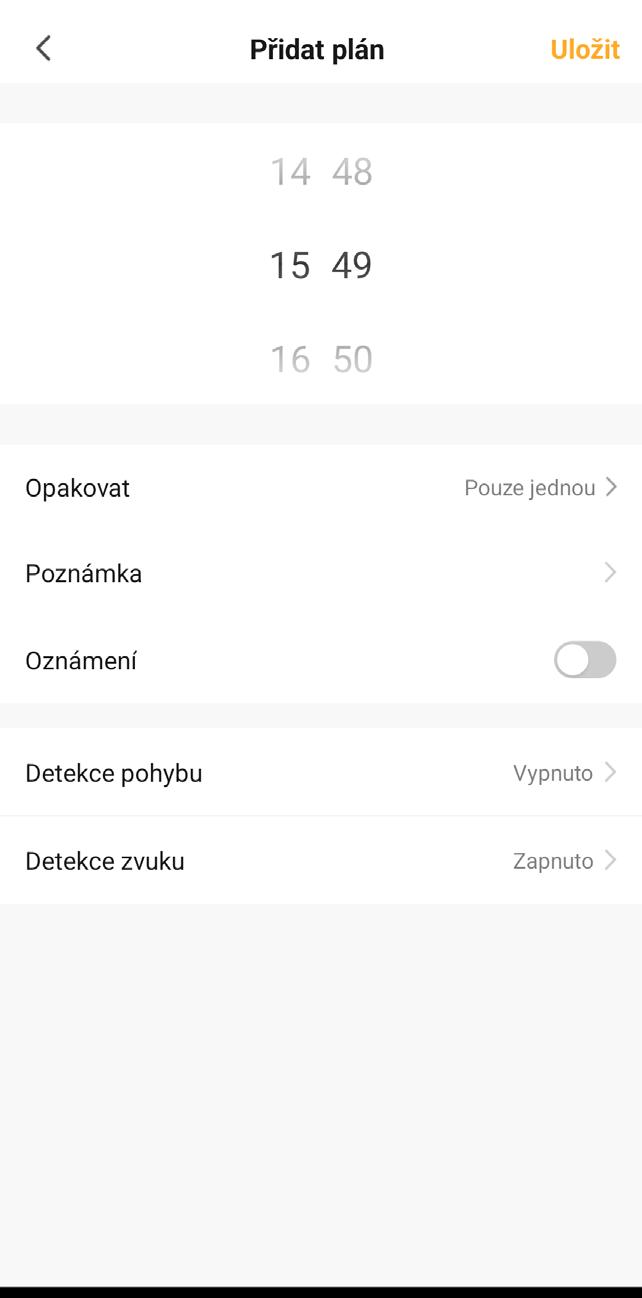The width and height of the screenshot is (642, 1298).
Task: Go back from Přidat plán
Action: point(43,48)
